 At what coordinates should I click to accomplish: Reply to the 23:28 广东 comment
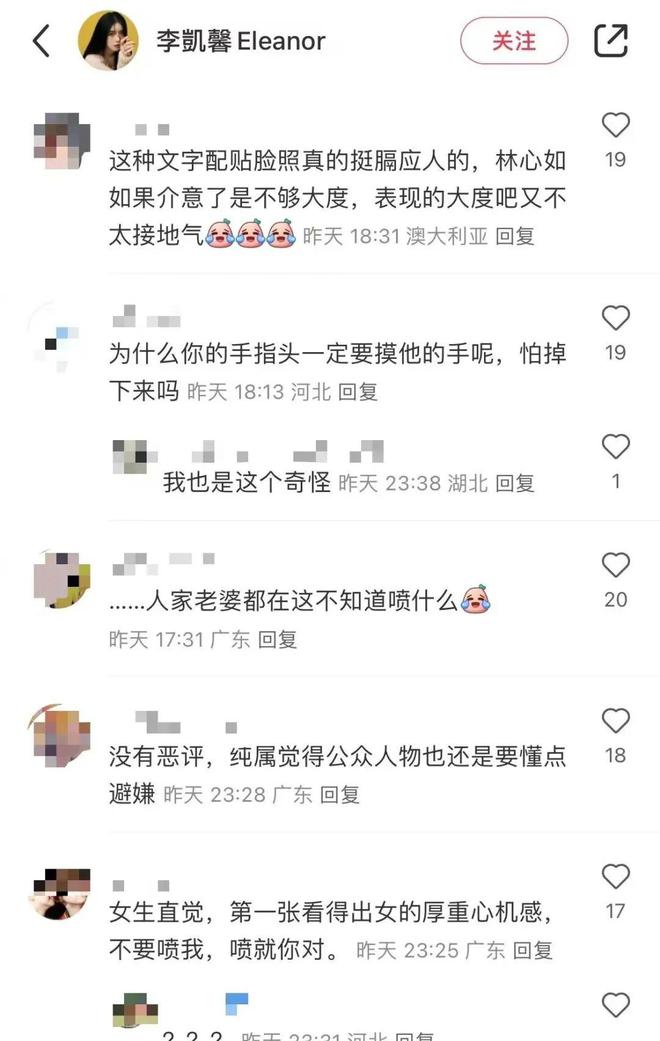point(339,795)
